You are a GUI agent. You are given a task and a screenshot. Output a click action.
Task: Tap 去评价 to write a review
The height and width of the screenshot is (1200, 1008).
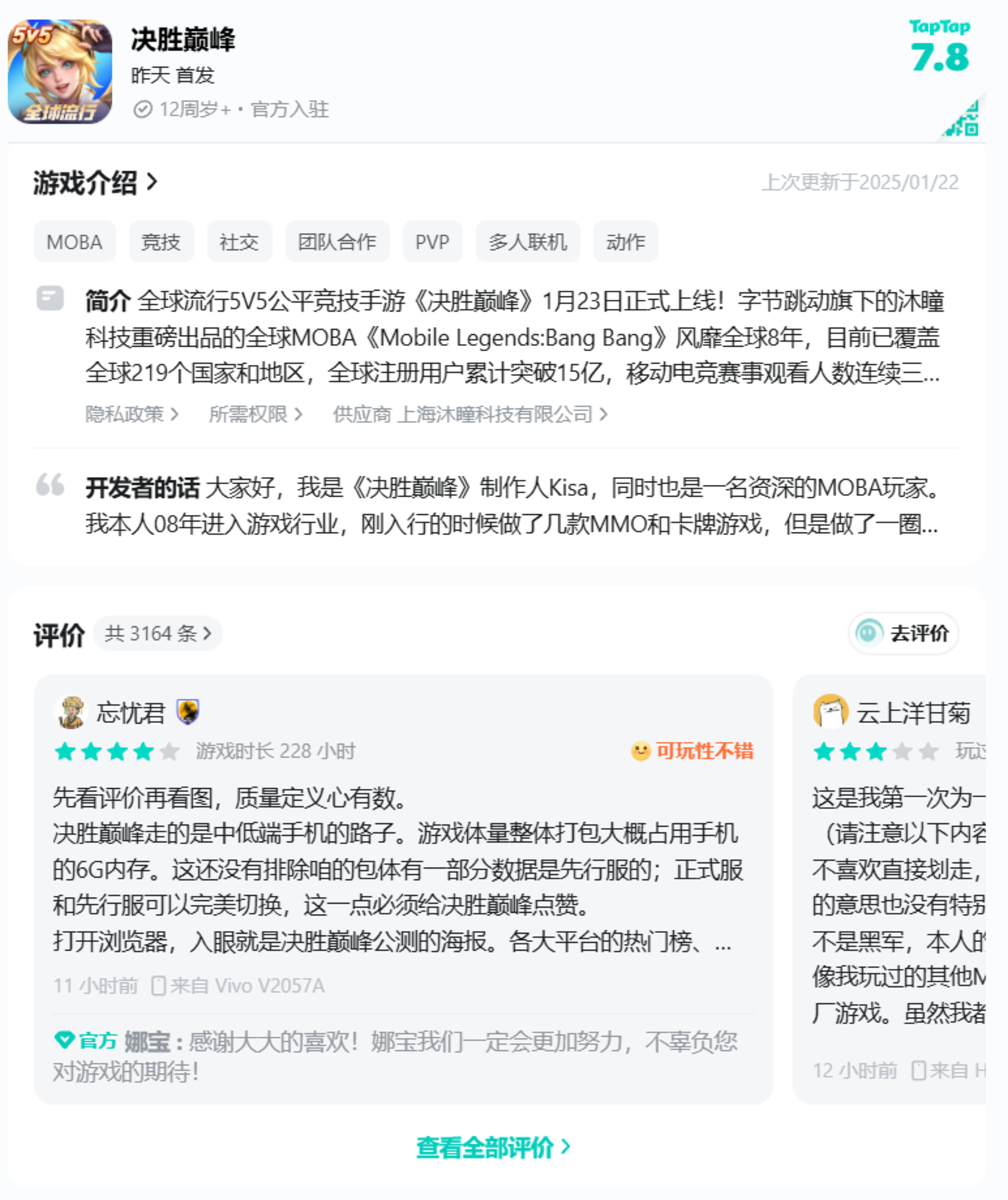click(903, 634)
